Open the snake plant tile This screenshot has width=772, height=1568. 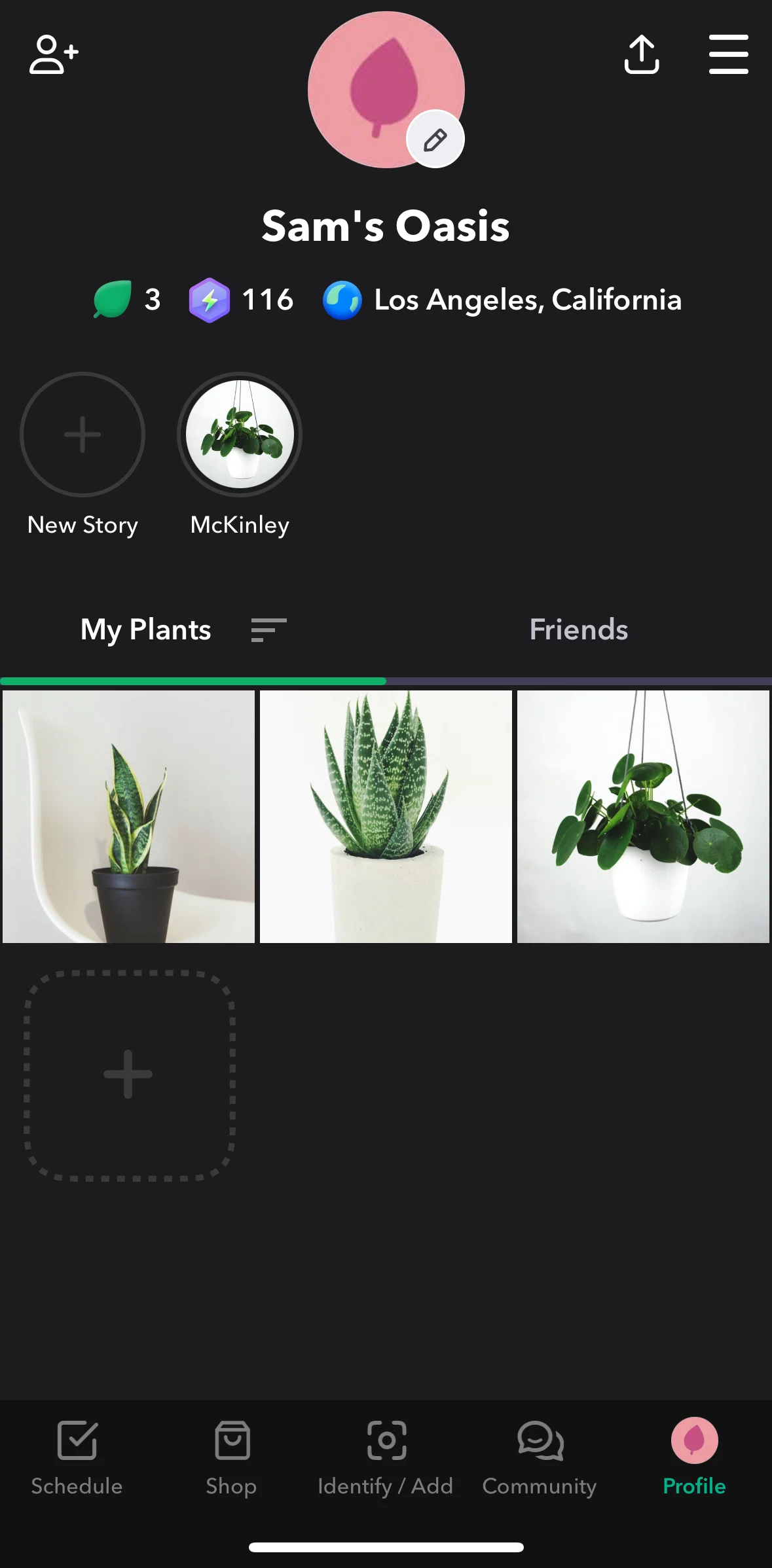[x=128, y=817]
